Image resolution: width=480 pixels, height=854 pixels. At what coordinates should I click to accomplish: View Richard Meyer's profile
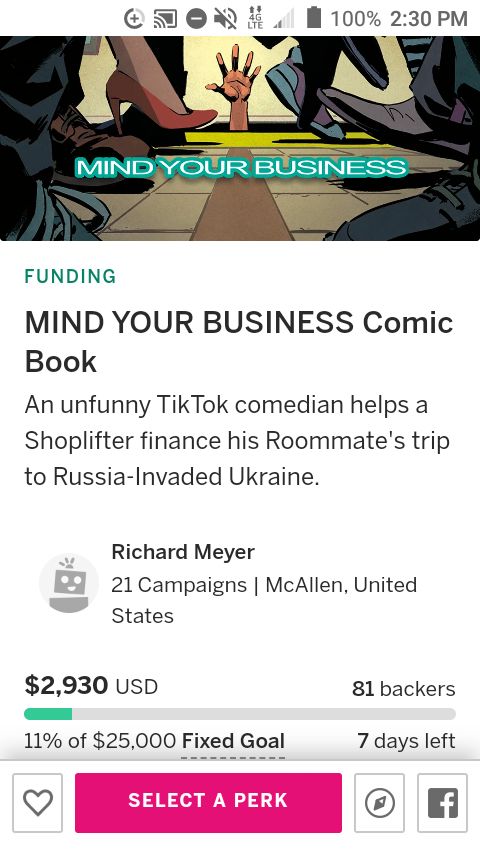click(x=183, y=552)
